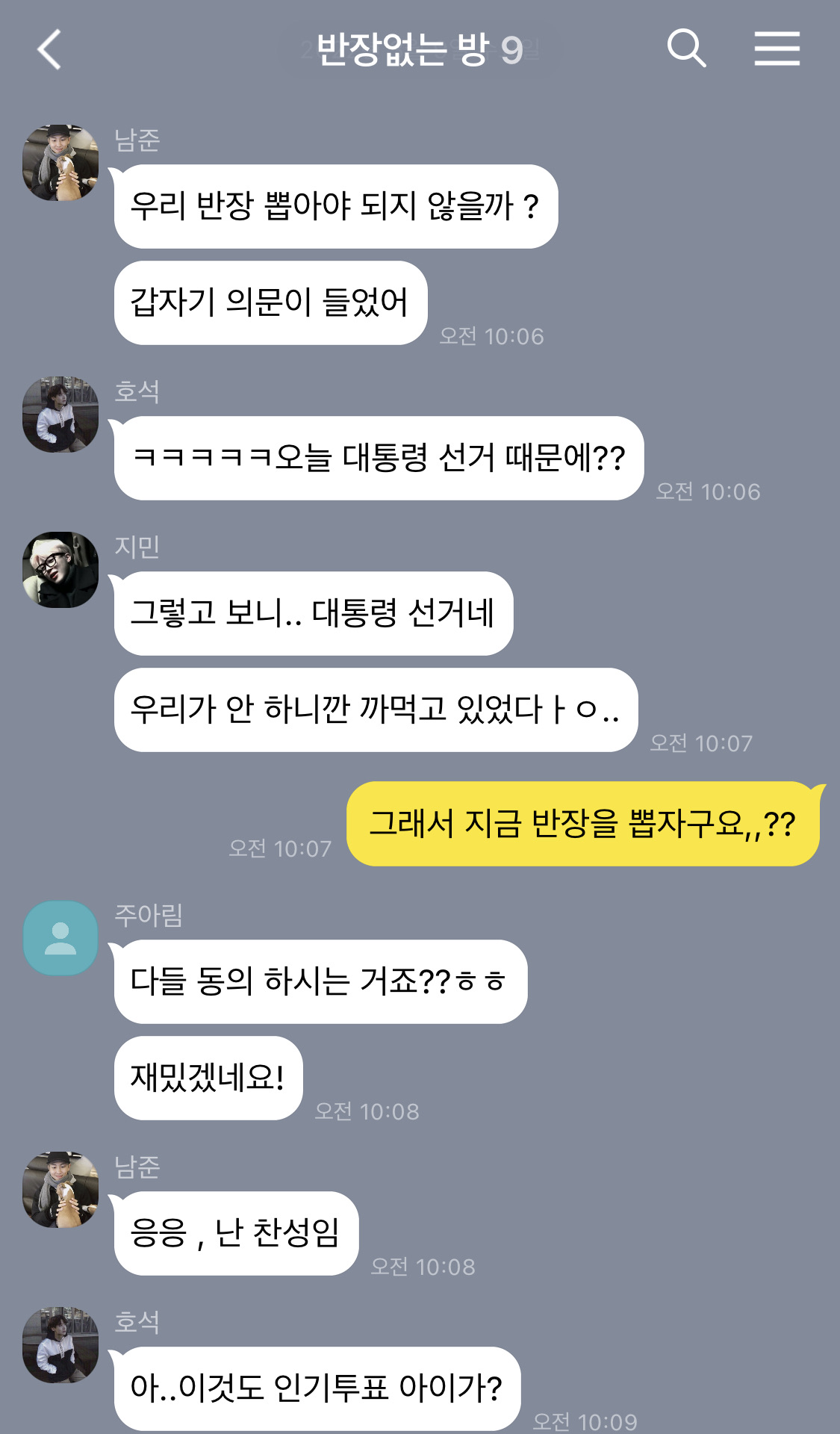Open 지민's profile picture

[x=60, y=570]
